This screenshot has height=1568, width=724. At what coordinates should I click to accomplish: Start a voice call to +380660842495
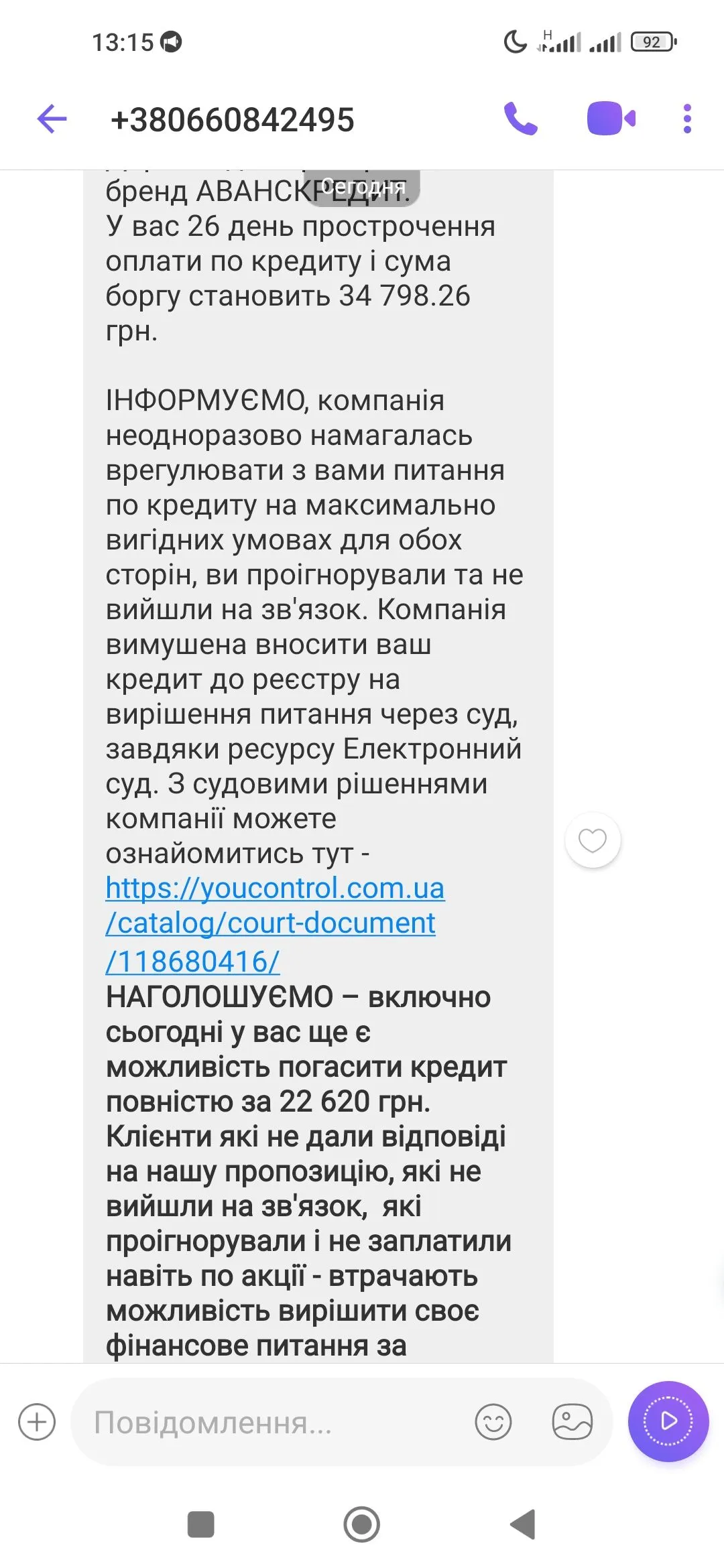click(521, 119)
